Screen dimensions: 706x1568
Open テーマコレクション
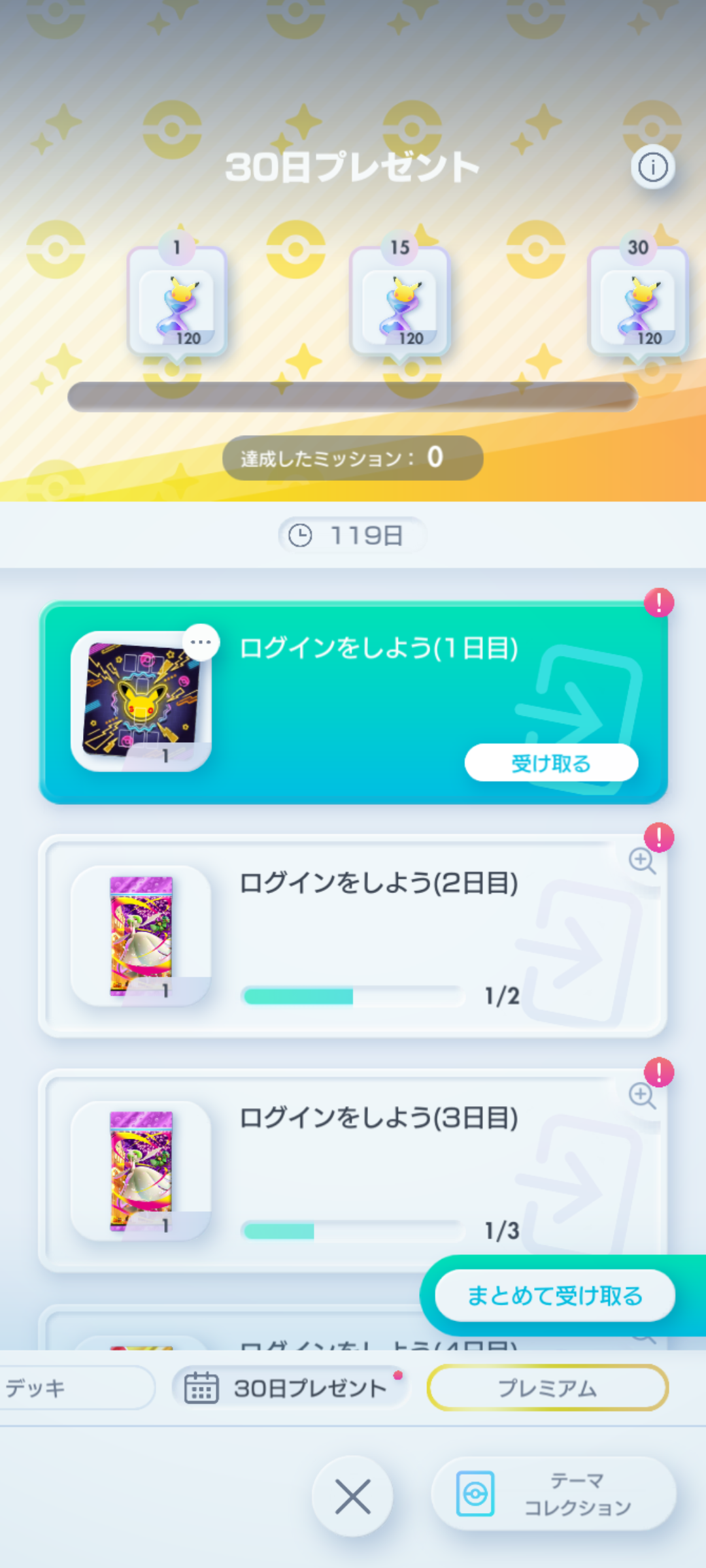[x=553, y=1494]
